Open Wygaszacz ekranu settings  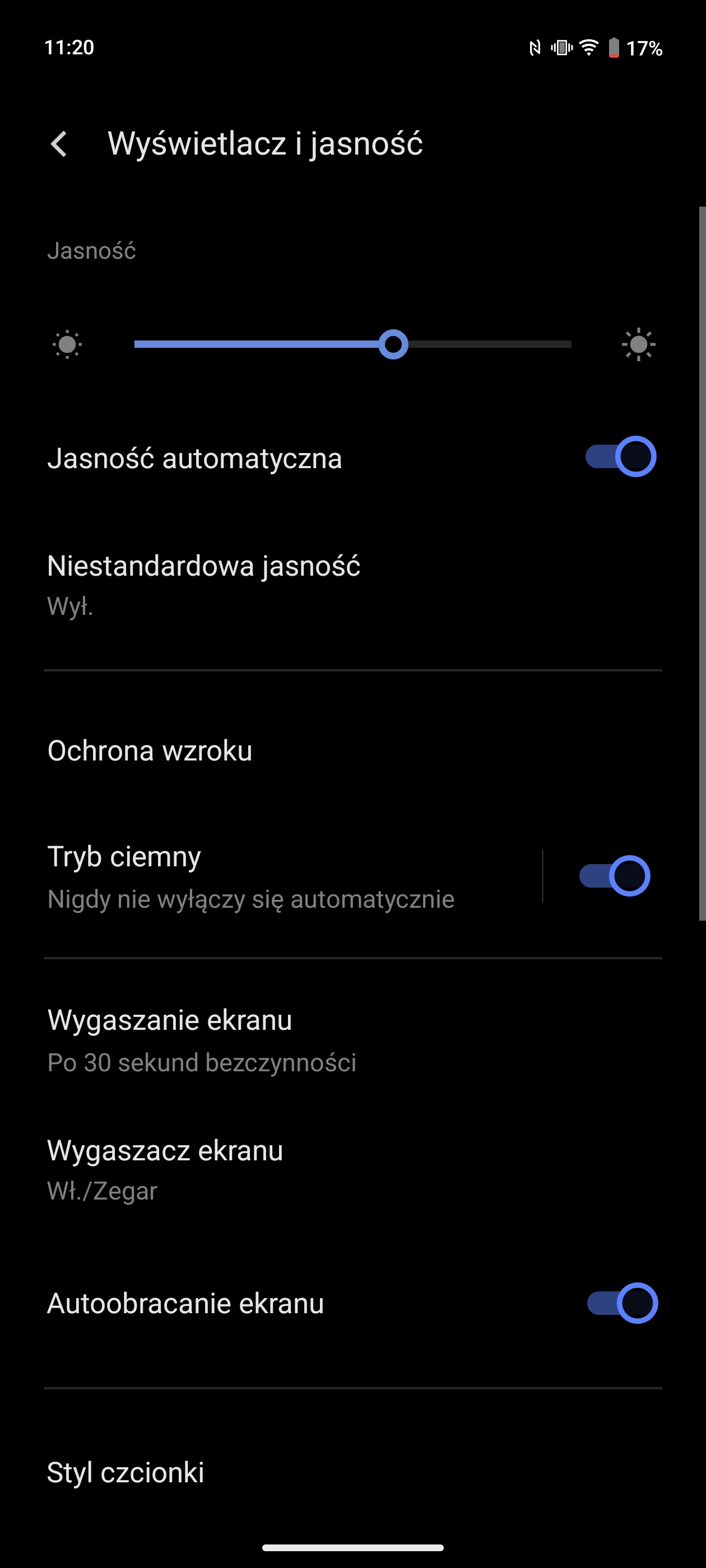(x=352, y=1169)
